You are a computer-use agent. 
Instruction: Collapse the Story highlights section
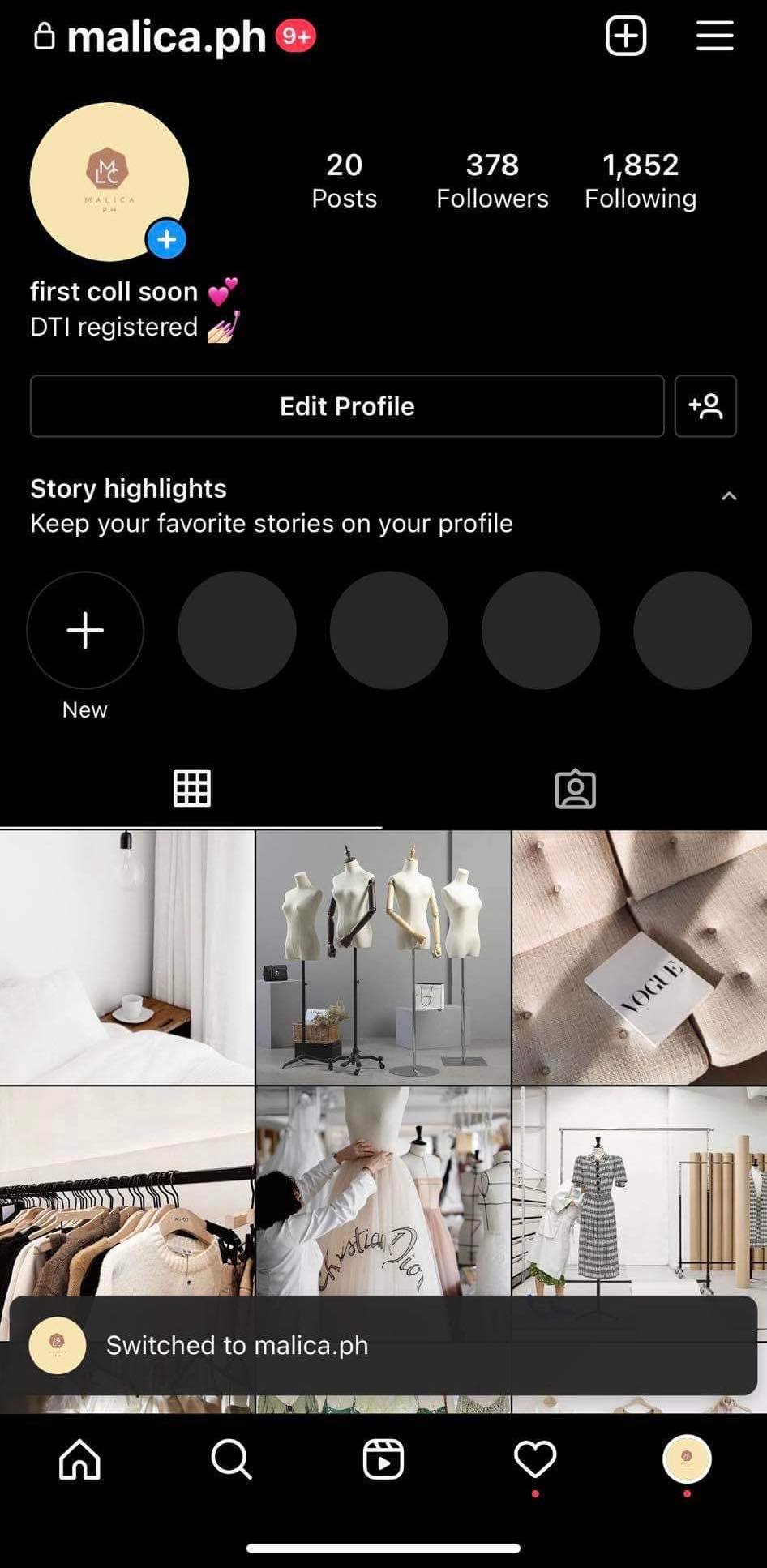[x=729, y=495]
